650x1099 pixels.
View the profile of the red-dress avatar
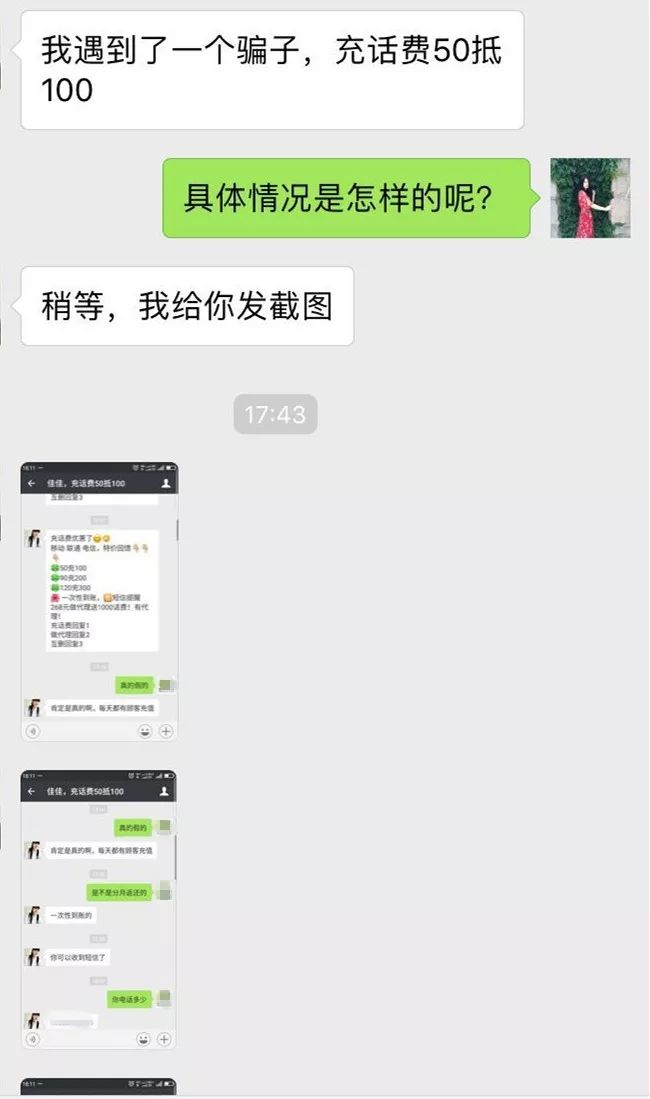[590, 198]
